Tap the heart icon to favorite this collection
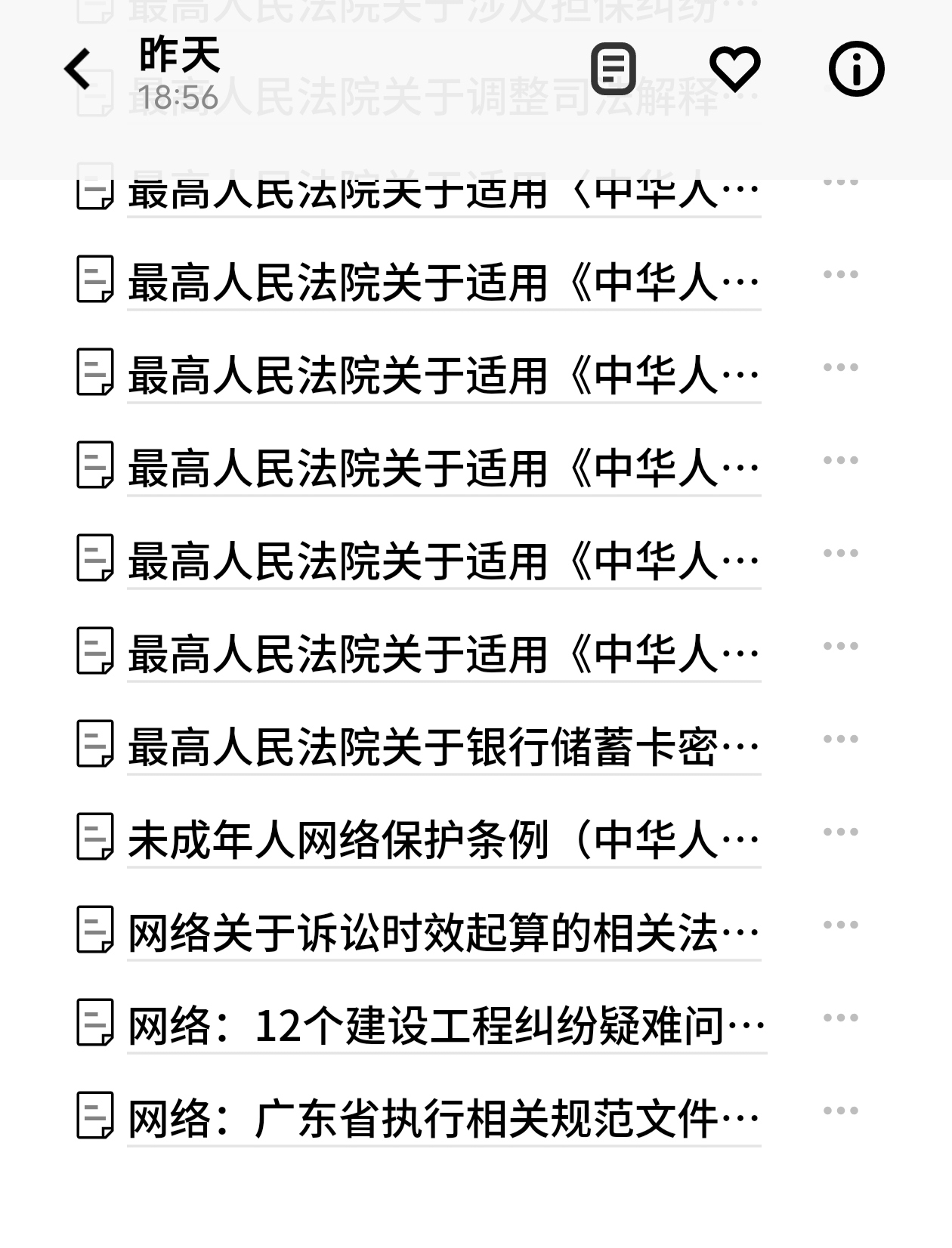Image resolution: width=952 pixels, height=1248 pixels. click(x=737, y=69)
